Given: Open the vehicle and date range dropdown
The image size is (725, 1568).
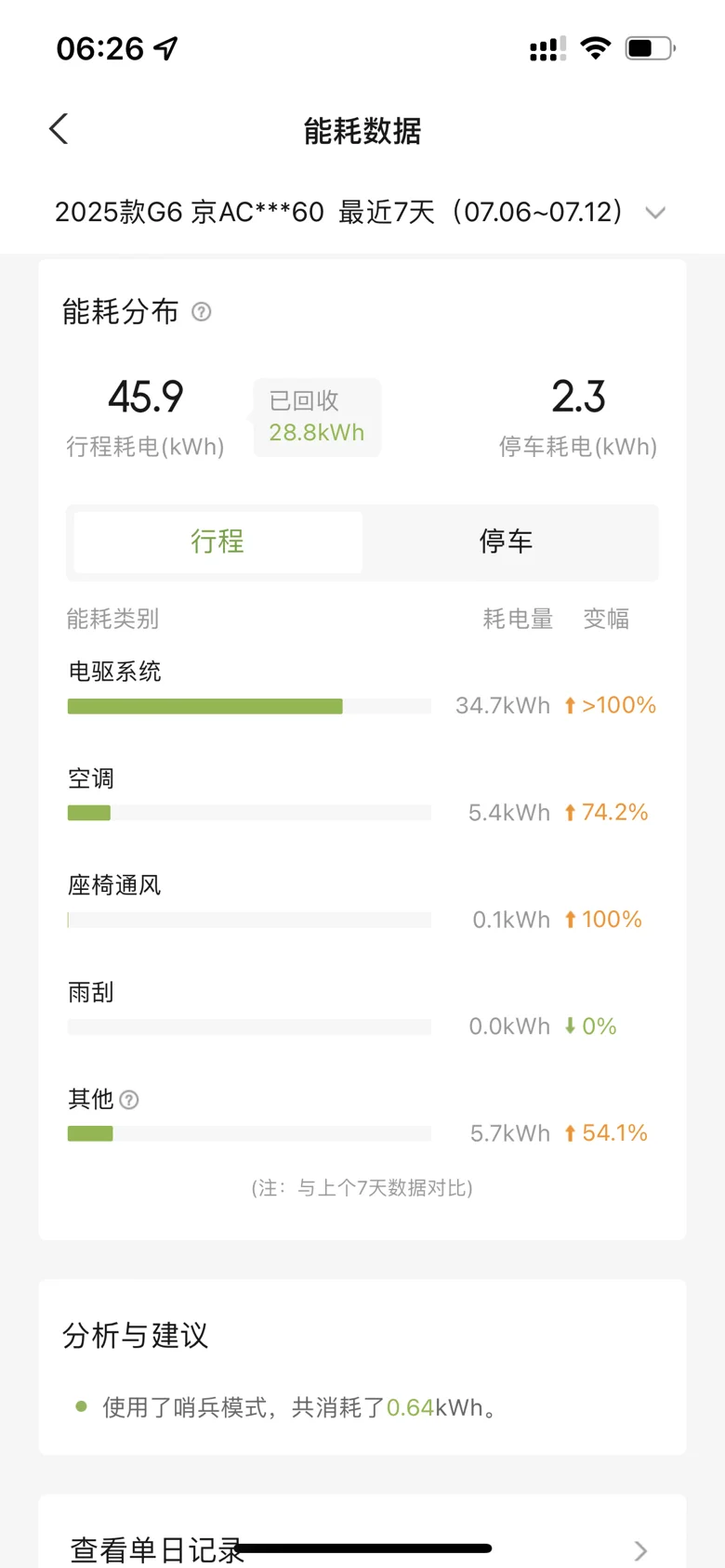Looking at the screenshot, I should tap(362, 213).
